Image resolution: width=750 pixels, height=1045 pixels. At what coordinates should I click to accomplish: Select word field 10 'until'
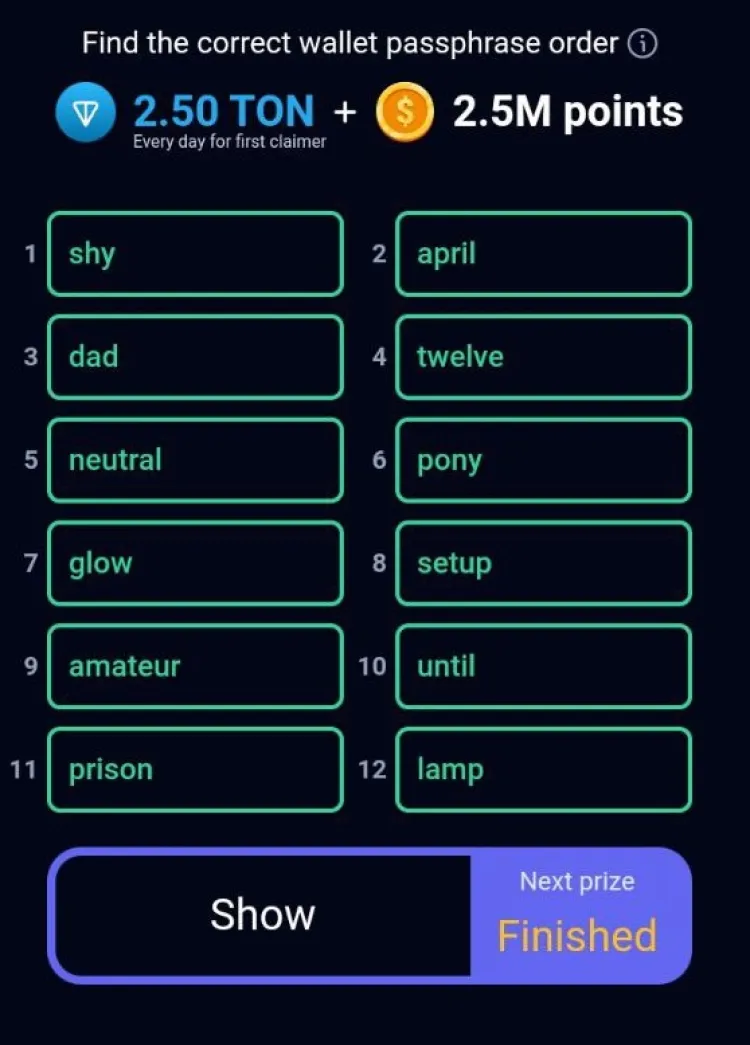click(x=543, y=666)
